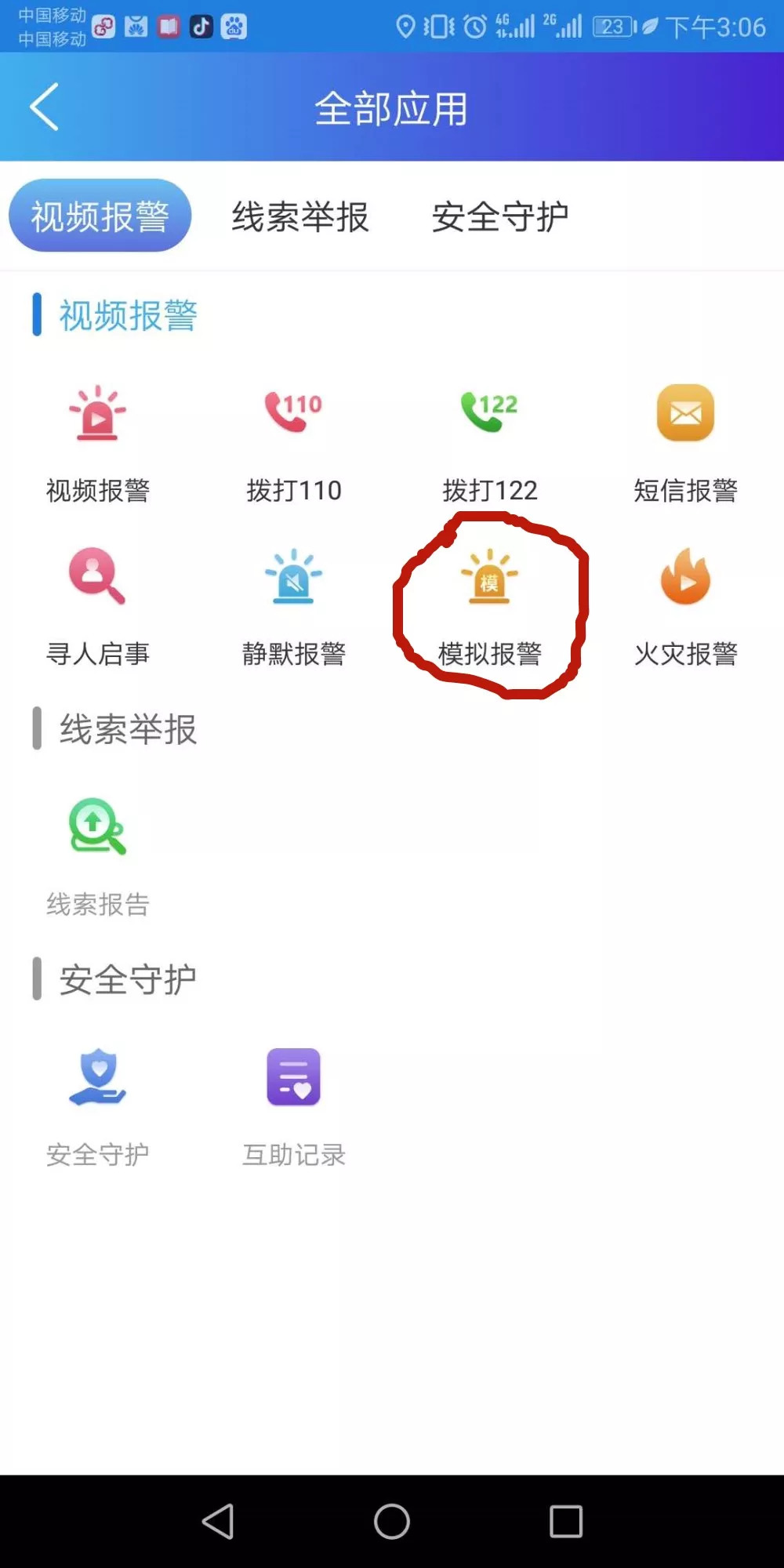Switch to the 线索举报 tab

pyautogui.click(x=300, y=218)
